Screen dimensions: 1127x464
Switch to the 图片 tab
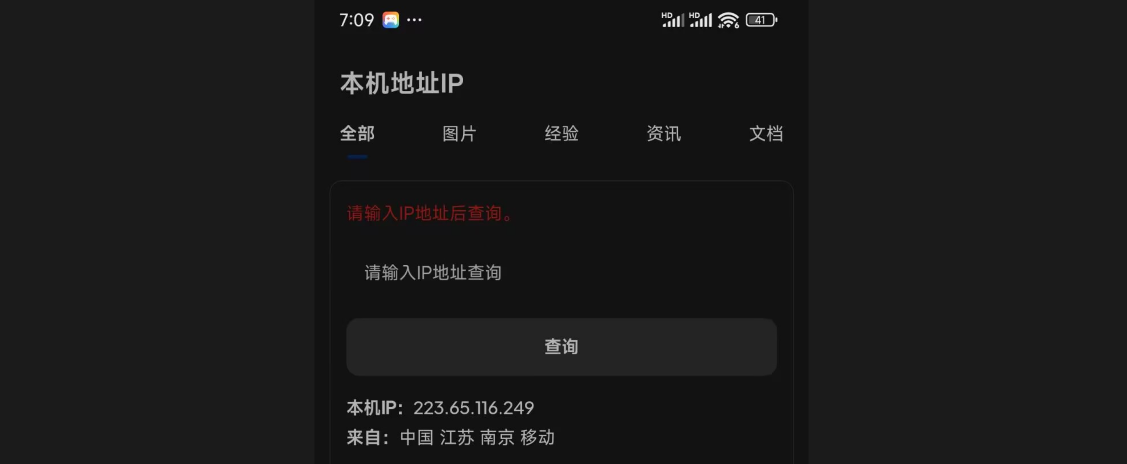(x=459, y=134)
